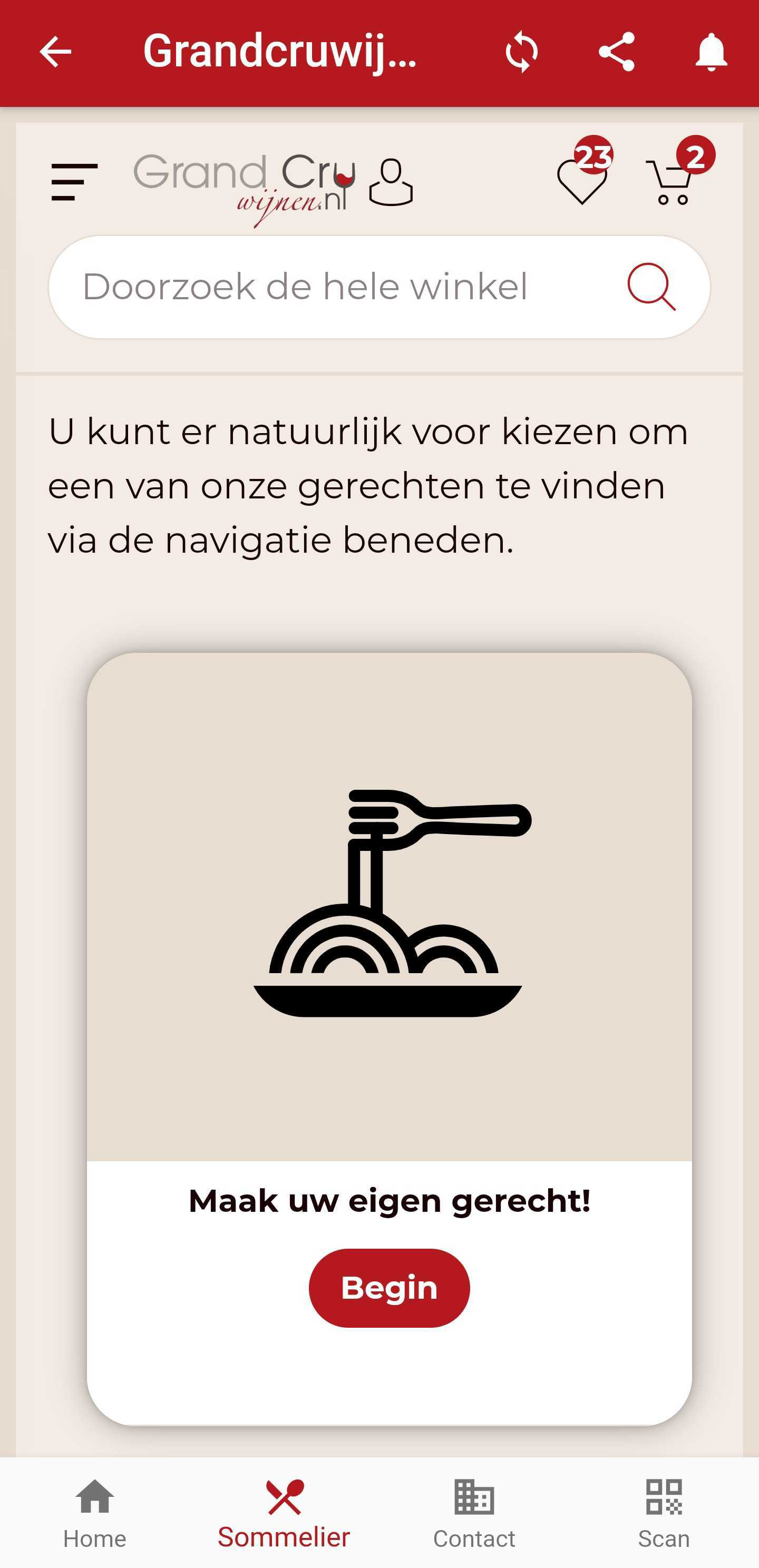Viewport: 759px width, 1568px height.
Task: Share this page
Action: tap(617, 52)
